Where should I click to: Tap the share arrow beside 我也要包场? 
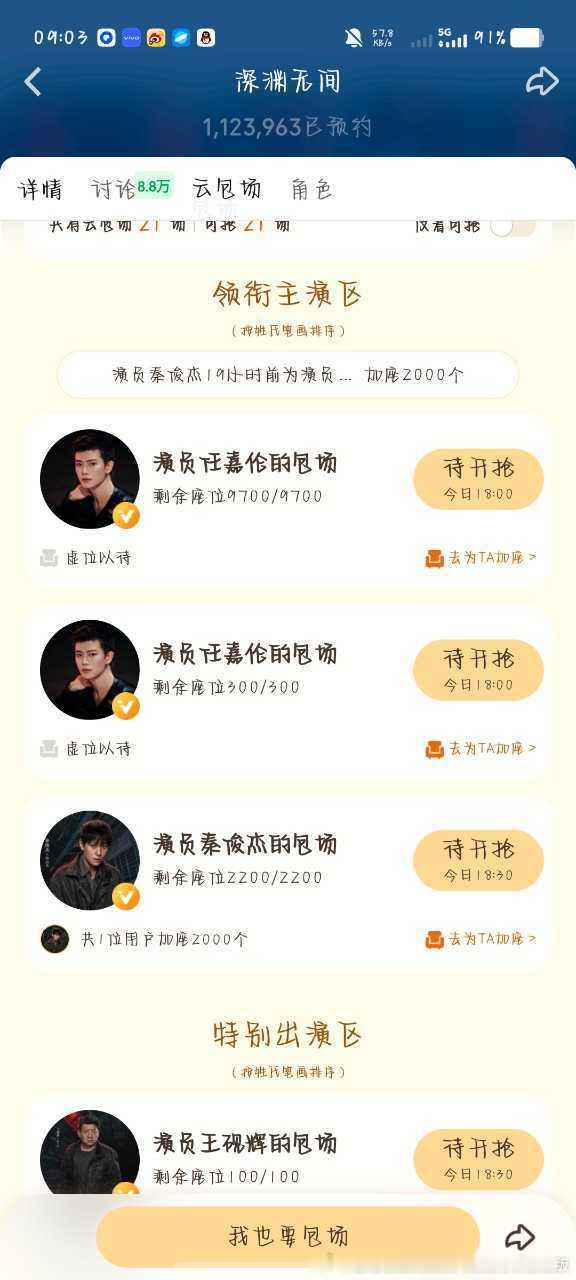click(x=520, y=1237)
